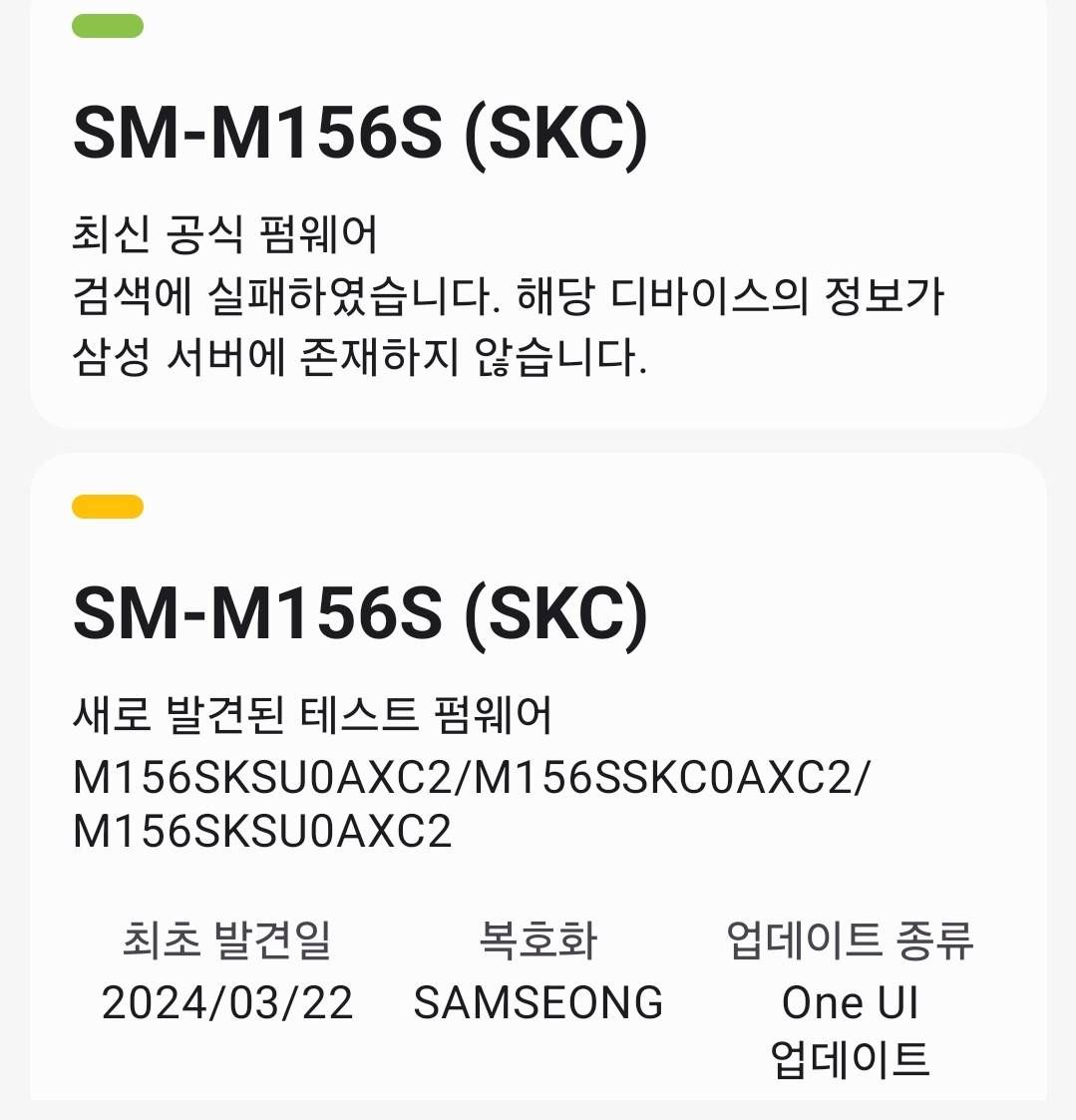This screenshot has height=1120, width=1076.
Task: Tap the 최신 공식 펌웨어 label
Action: click(224, 231)
